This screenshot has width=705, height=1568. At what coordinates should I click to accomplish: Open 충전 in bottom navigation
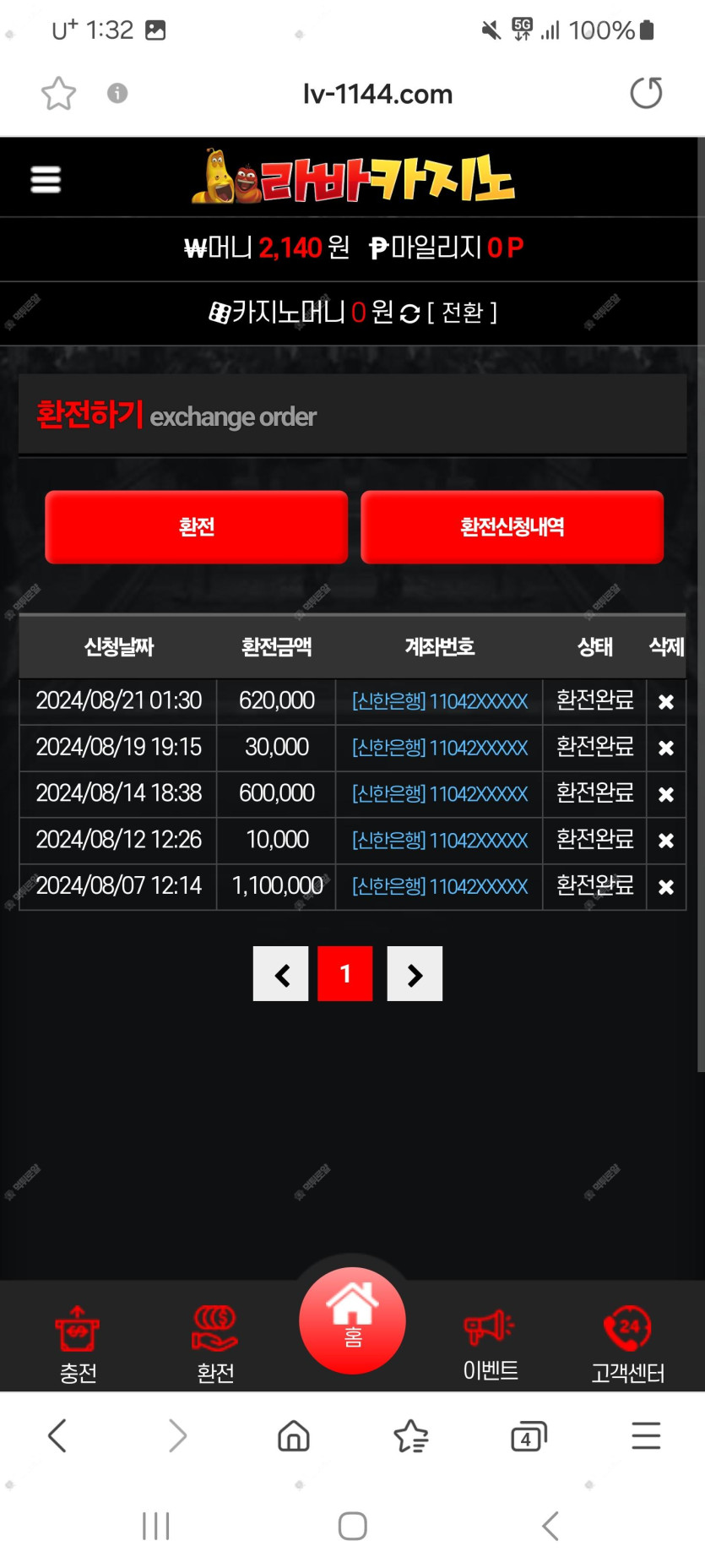point(78,1344)
